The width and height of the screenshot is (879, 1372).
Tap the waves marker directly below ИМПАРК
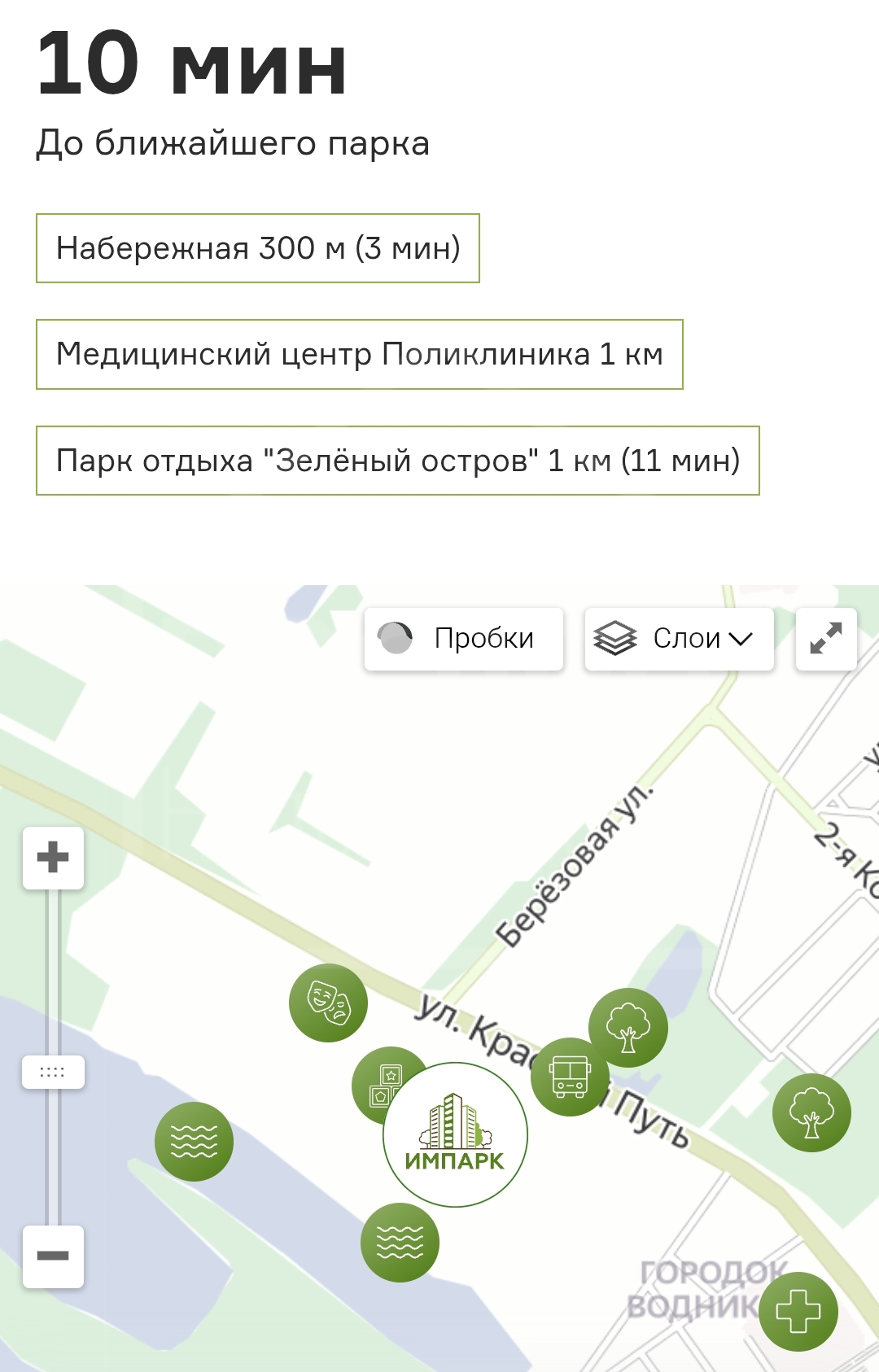click(400, 1243)
